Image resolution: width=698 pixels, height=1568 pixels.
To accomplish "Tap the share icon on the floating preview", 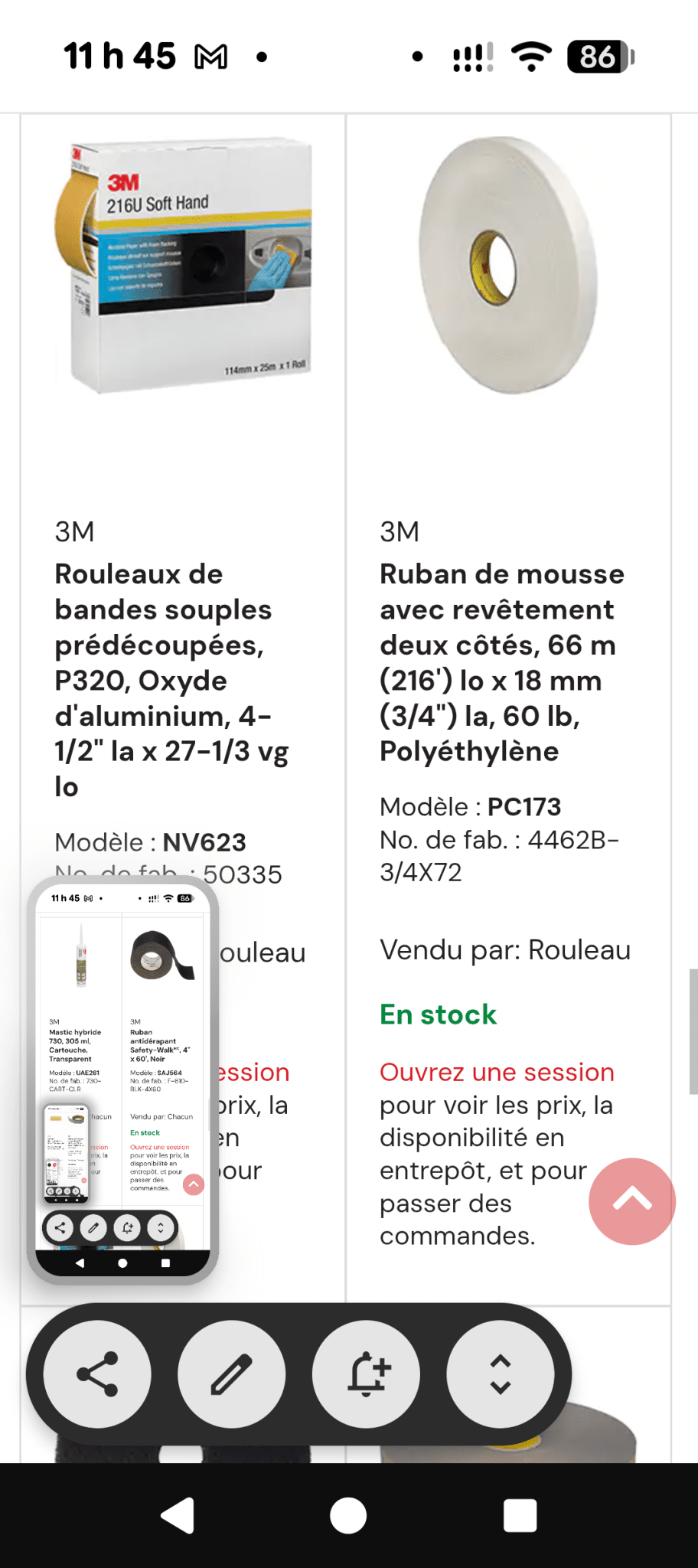I will [x=60, y=1227].
